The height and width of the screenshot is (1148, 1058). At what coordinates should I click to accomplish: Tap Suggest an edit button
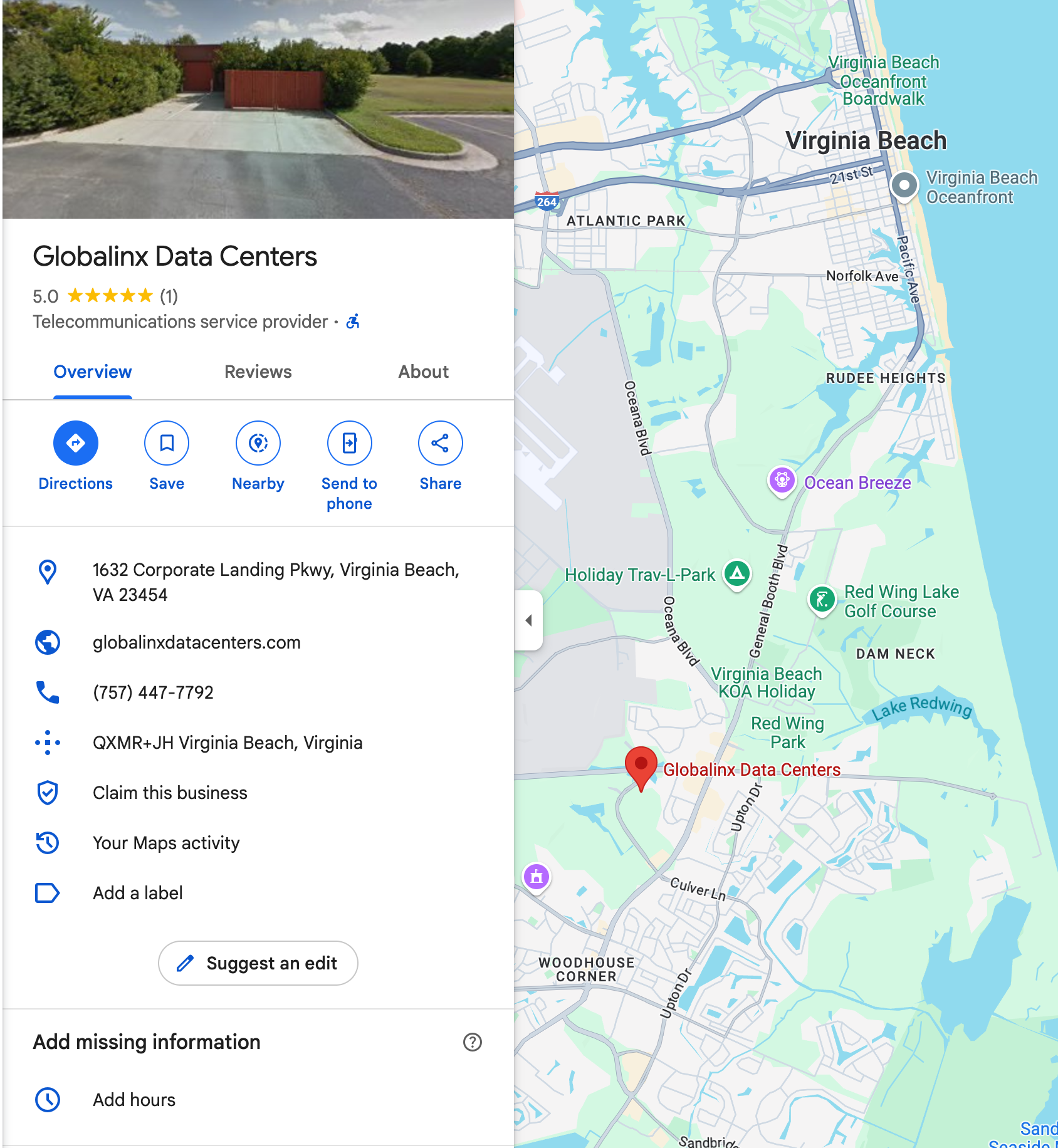click(x=258, y=963)
